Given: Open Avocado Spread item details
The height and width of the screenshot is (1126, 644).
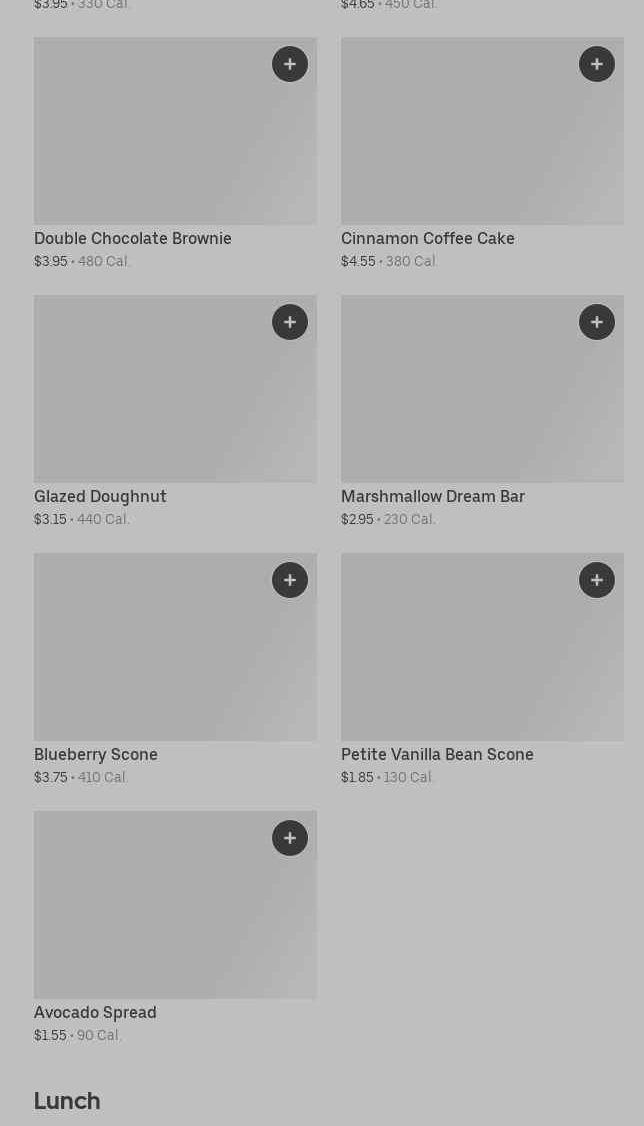Looking at the screenshot, I should coord(175,928).
